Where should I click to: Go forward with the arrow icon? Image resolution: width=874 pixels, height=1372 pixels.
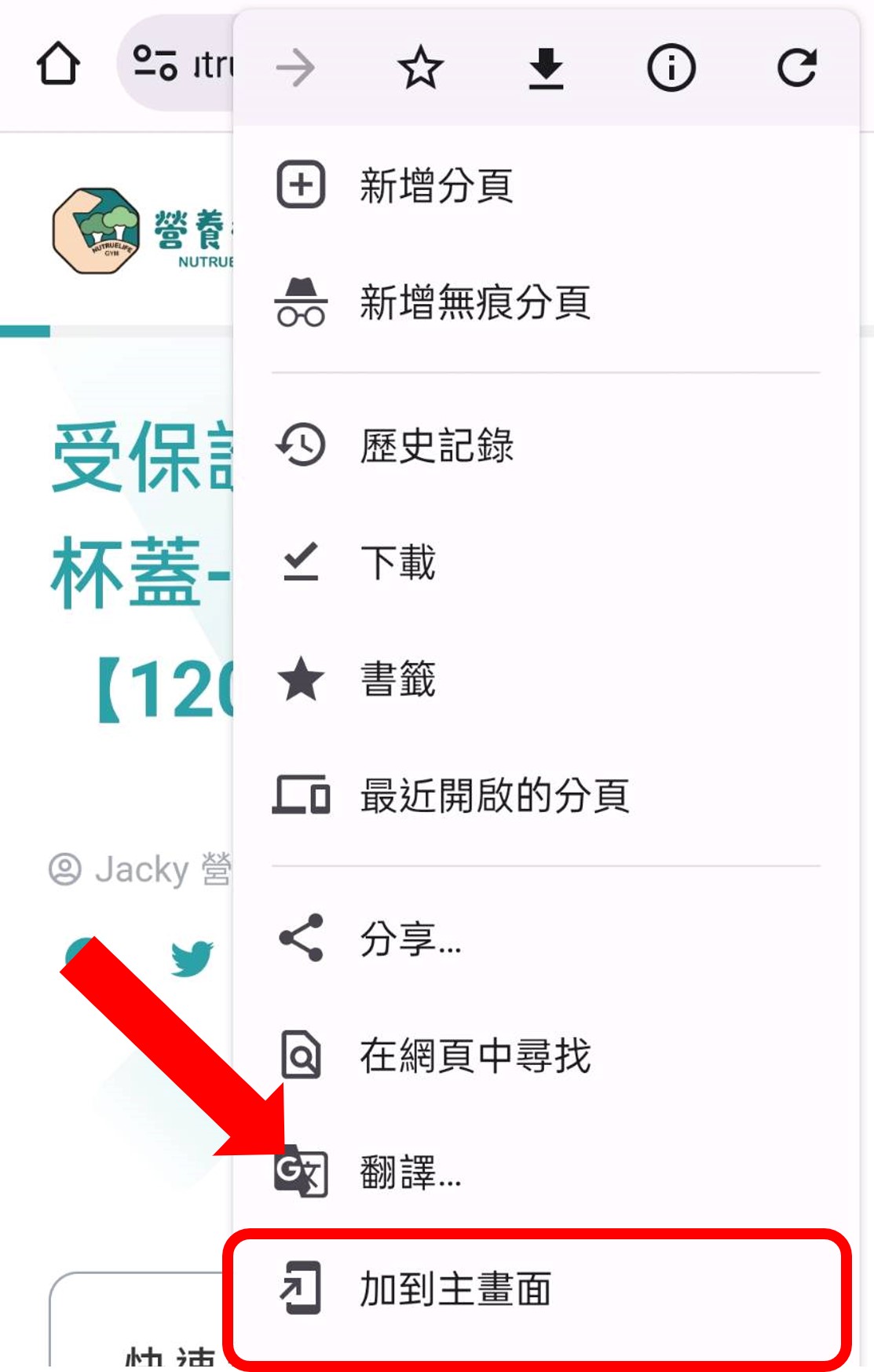(x=295, y=68)
